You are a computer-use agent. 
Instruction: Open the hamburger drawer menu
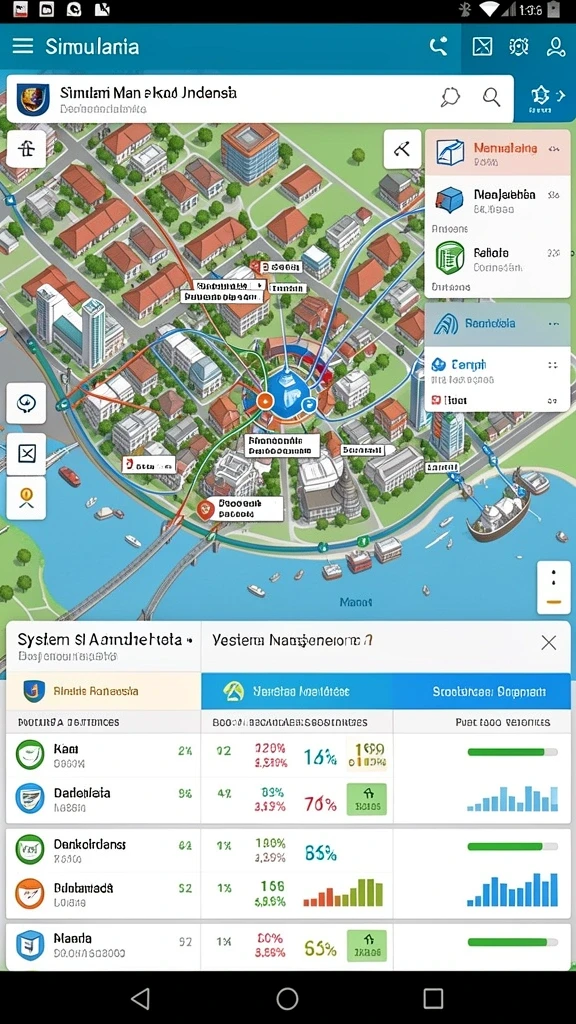tap(23, 46)
